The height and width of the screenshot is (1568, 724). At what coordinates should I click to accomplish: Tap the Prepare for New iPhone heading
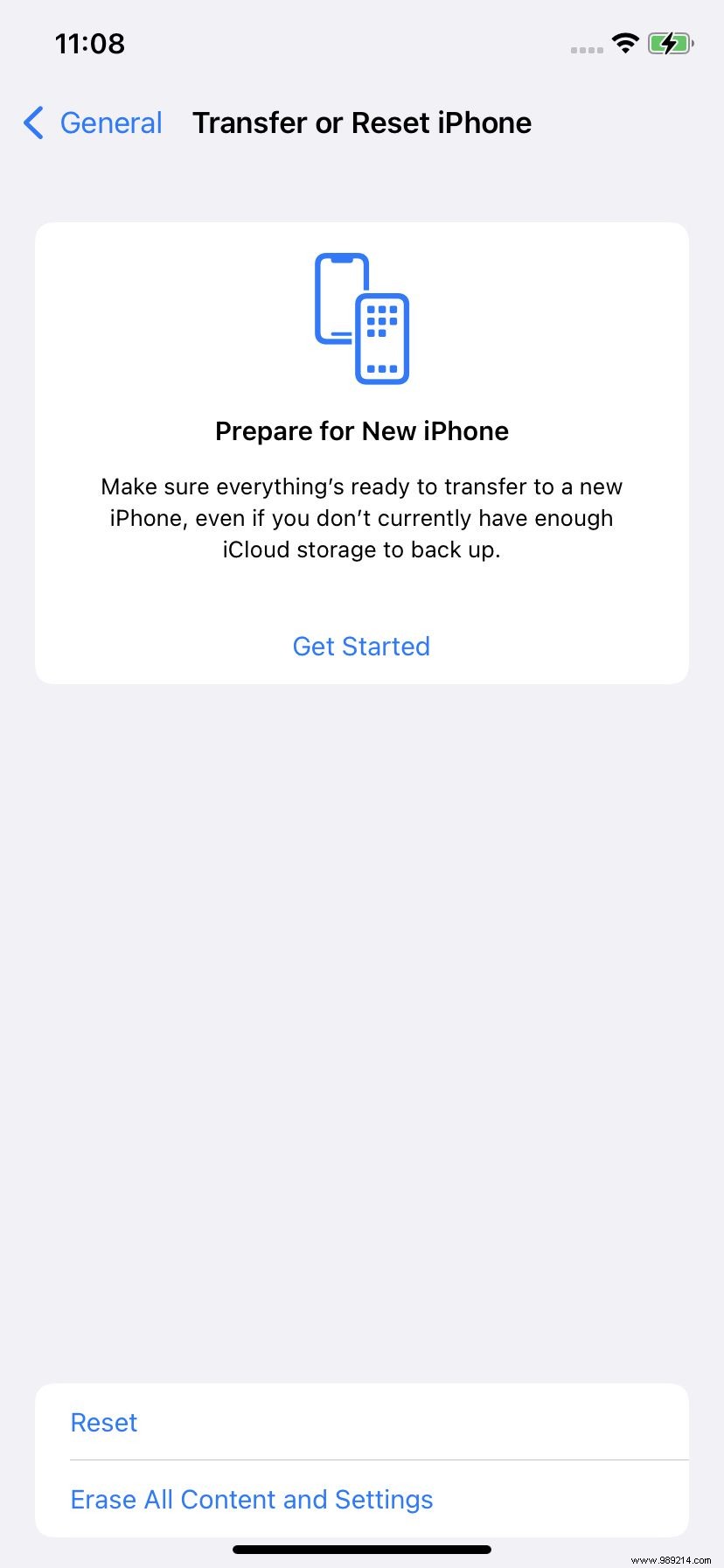[x=361, y=430]
